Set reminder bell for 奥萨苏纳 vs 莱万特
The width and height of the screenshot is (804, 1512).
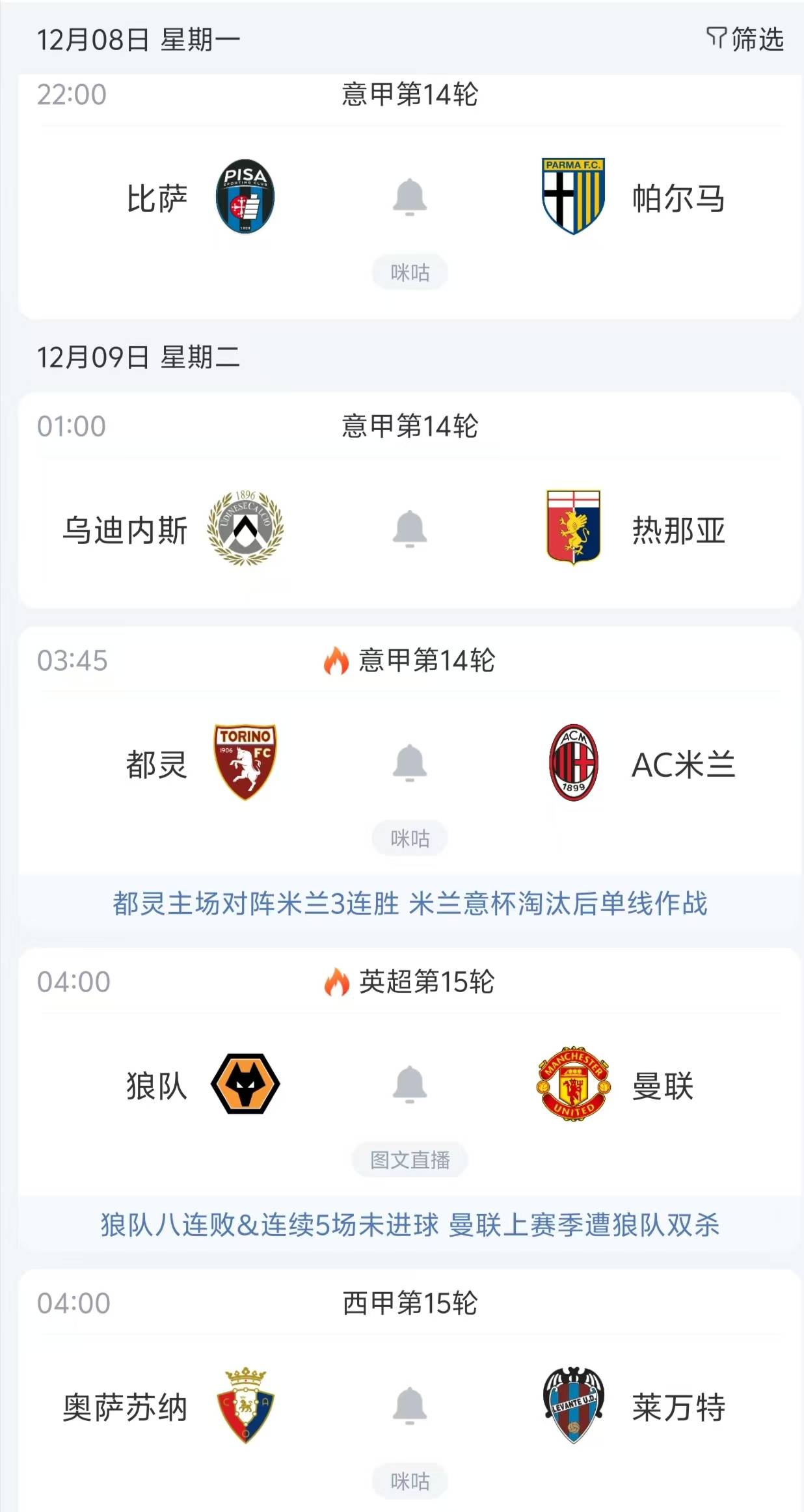point(410,1405)
